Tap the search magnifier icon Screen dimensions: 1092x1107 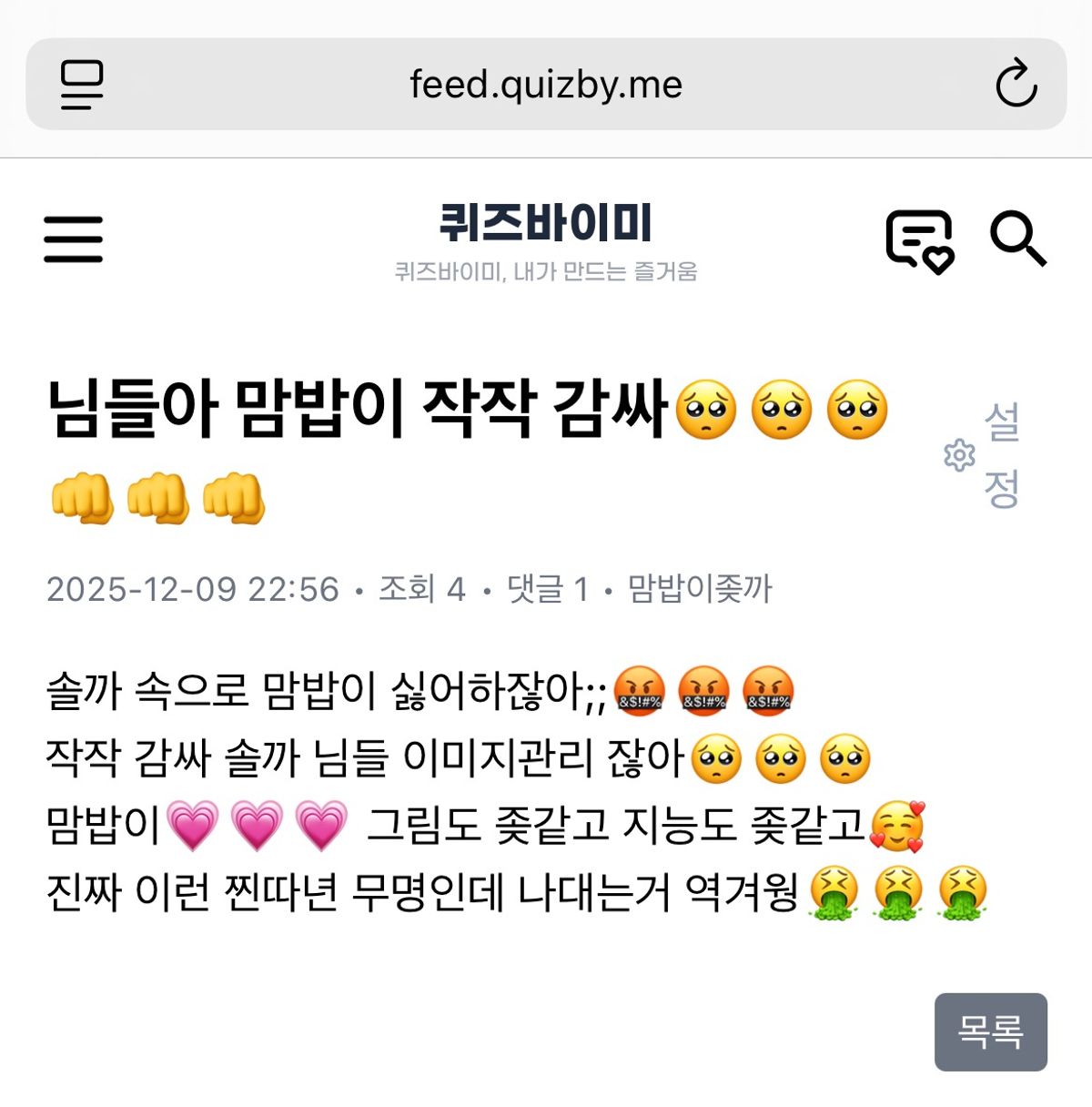[1017, 239]
